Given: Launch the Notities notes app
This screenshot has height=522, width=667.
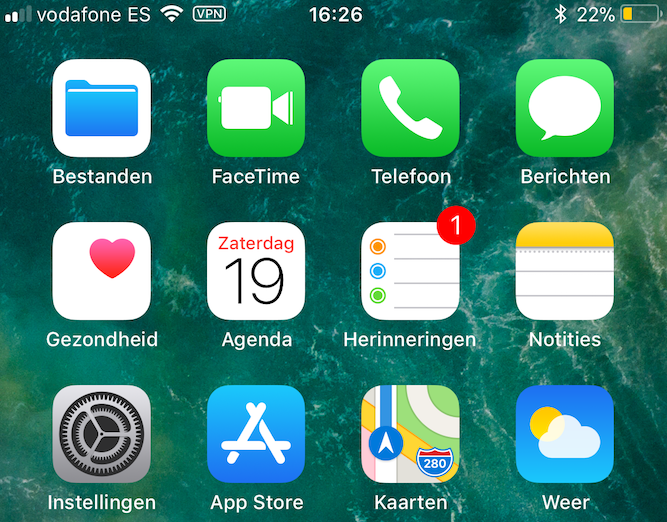Looking at the screenshot, I should [x=565, y=271].
